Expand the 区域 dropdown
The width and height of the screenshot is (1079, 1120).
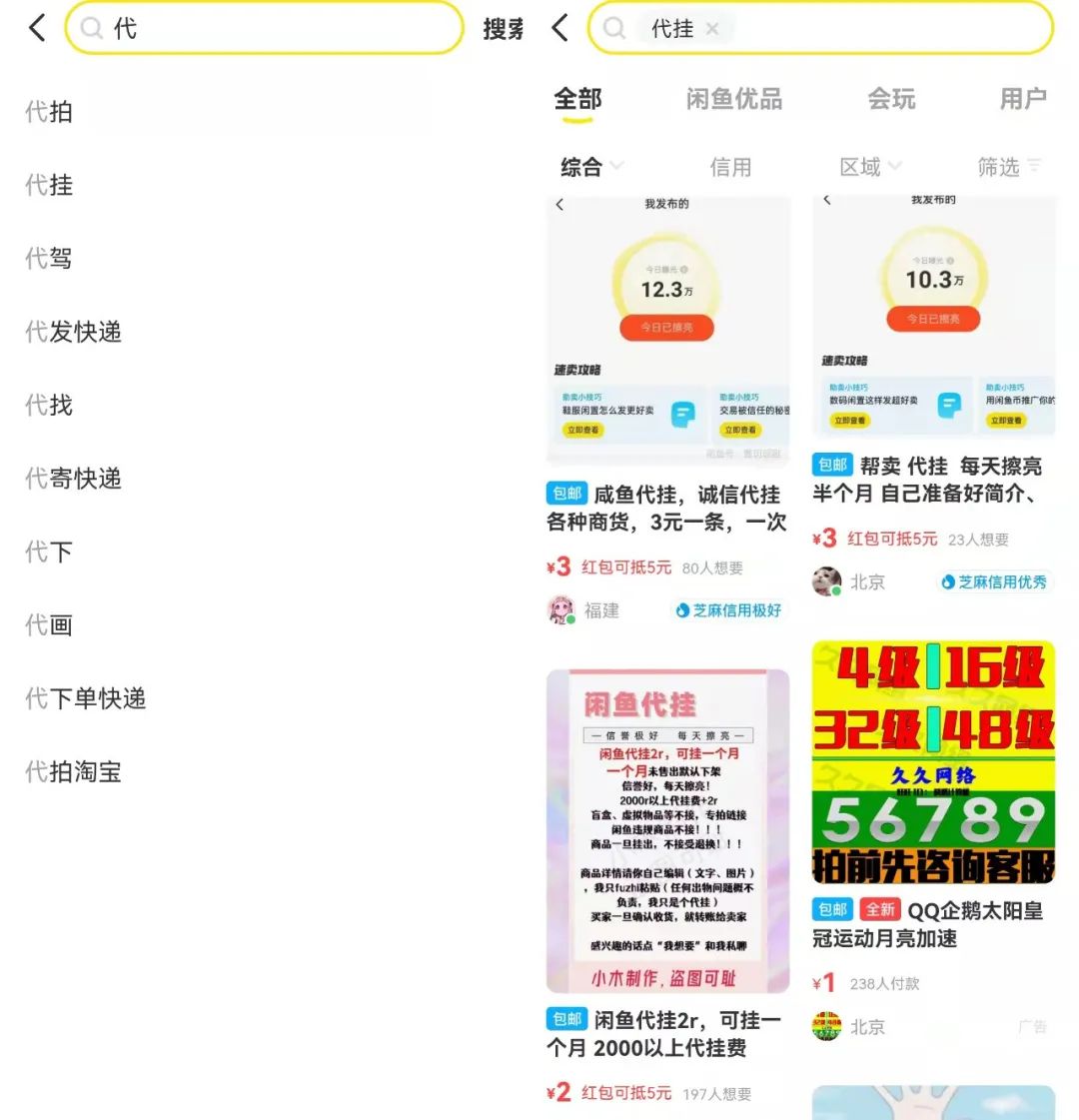click(870, 167)
